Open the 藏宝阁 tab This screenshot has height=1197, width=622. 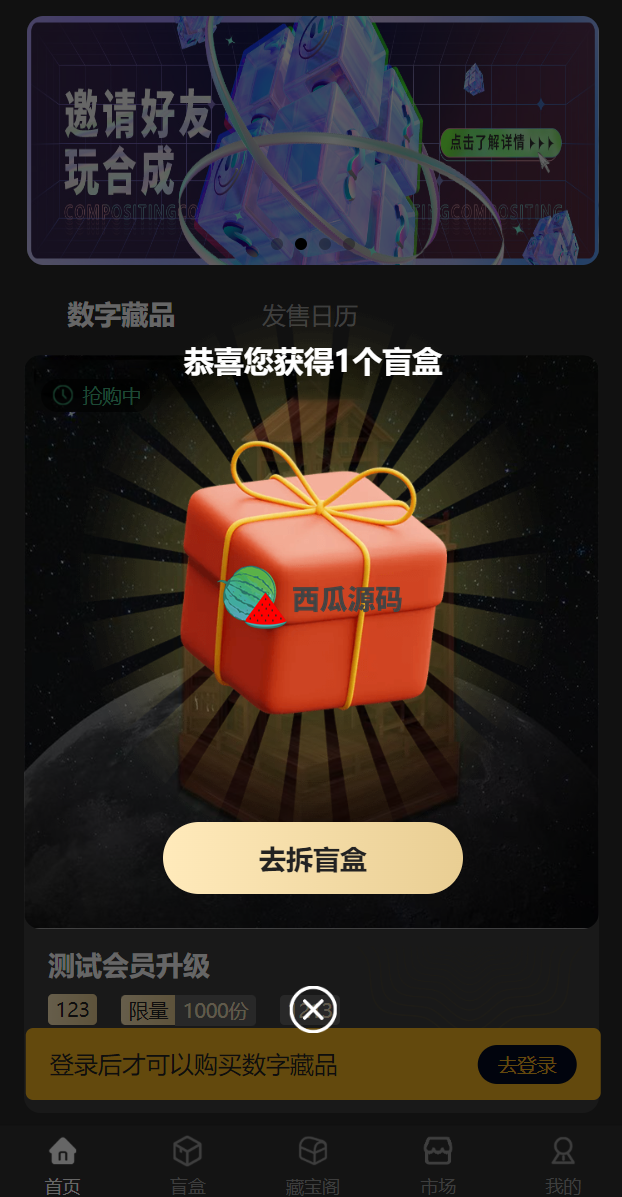pyautogui.click(x=313, y=1164)
